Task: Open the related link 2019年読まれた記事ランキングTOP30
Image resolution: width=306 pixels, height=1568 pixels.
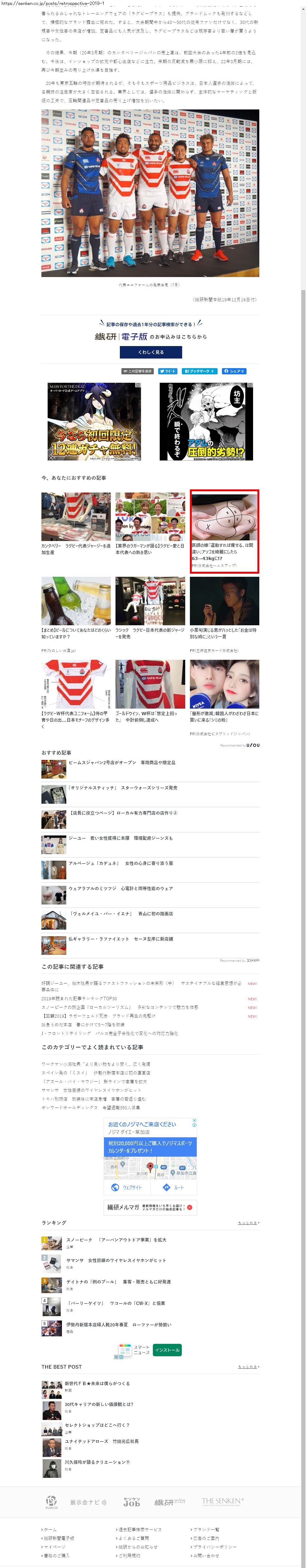Action: pos(79,999)
